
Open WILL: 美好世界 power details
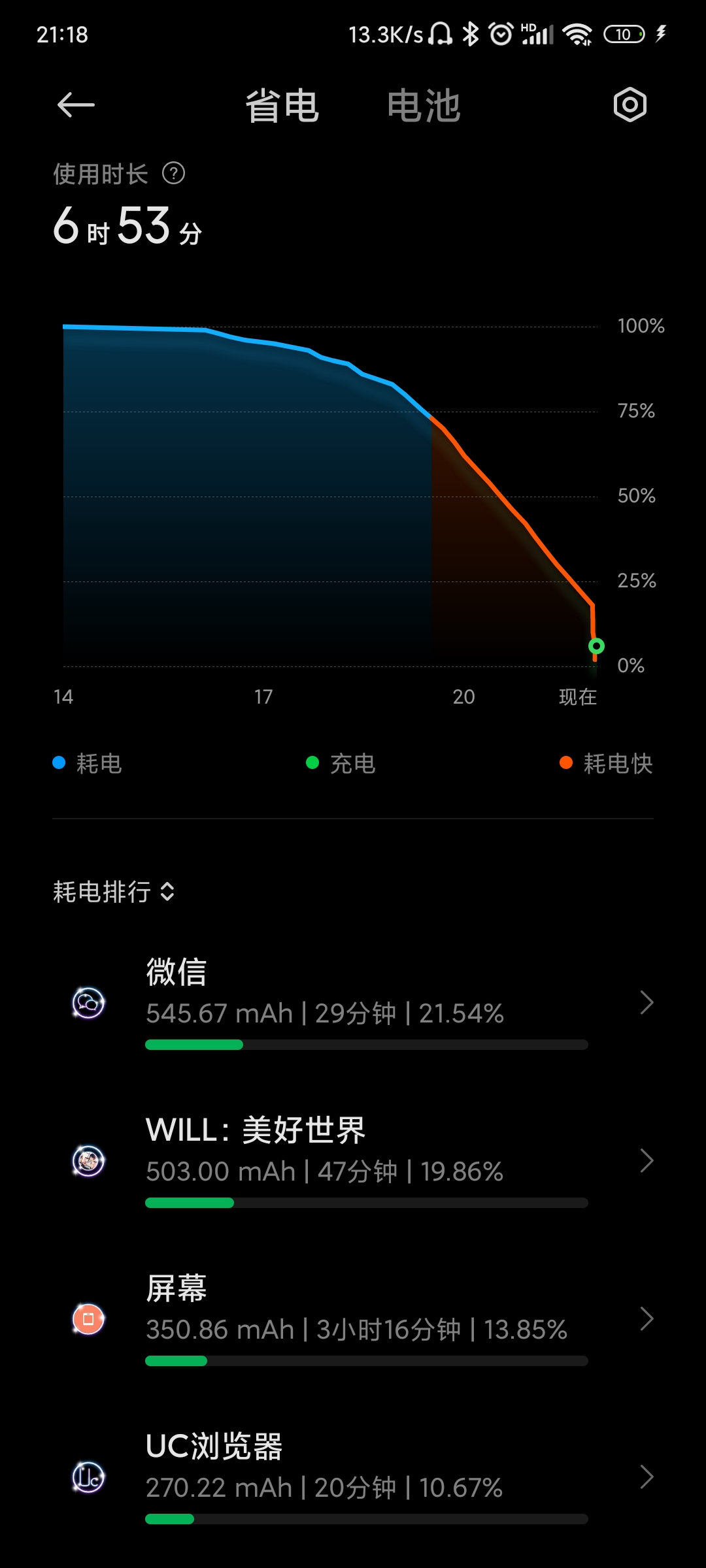click(353, 1161)
